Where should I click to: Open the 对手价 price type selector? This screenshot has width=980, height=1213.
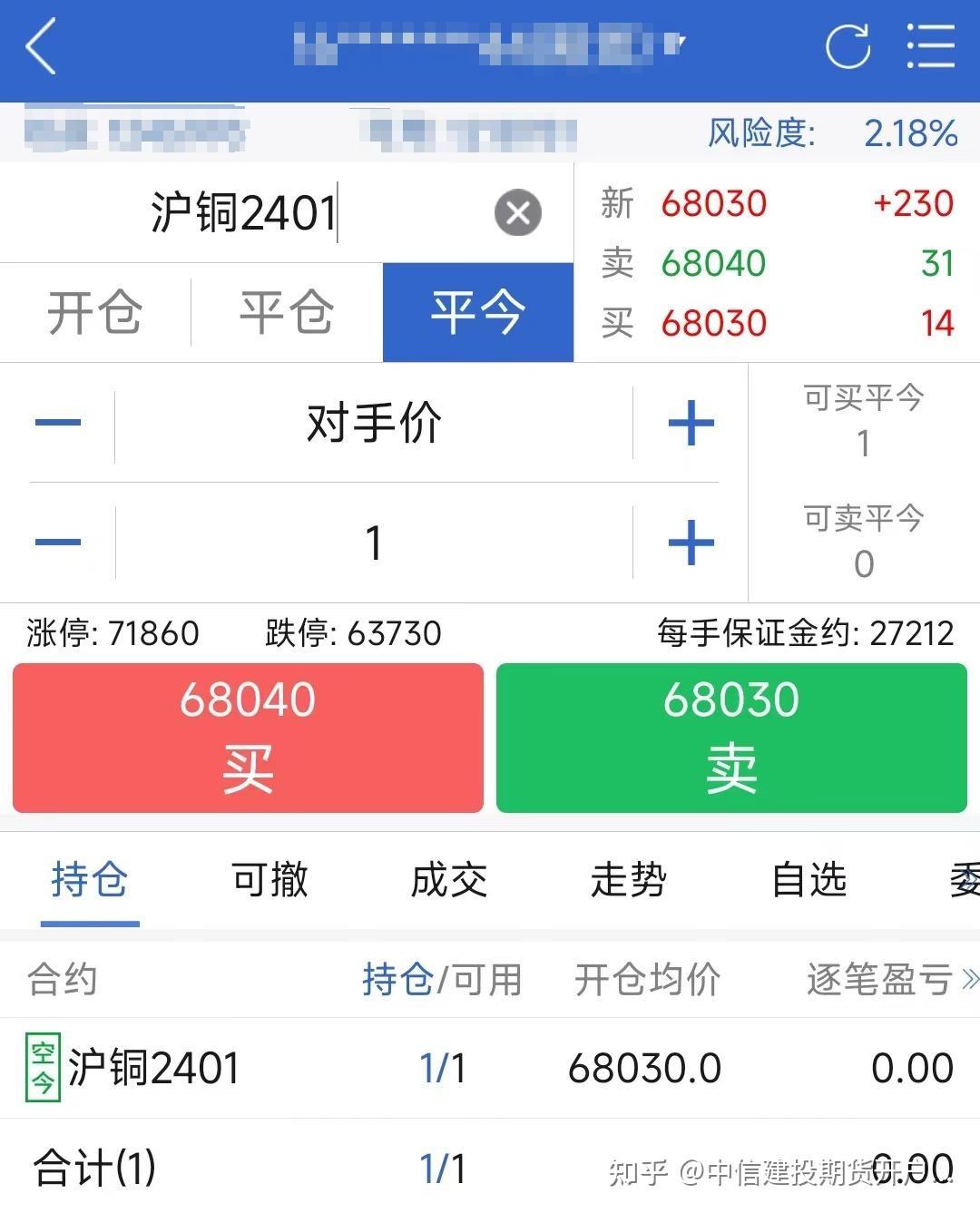[373, 421]
